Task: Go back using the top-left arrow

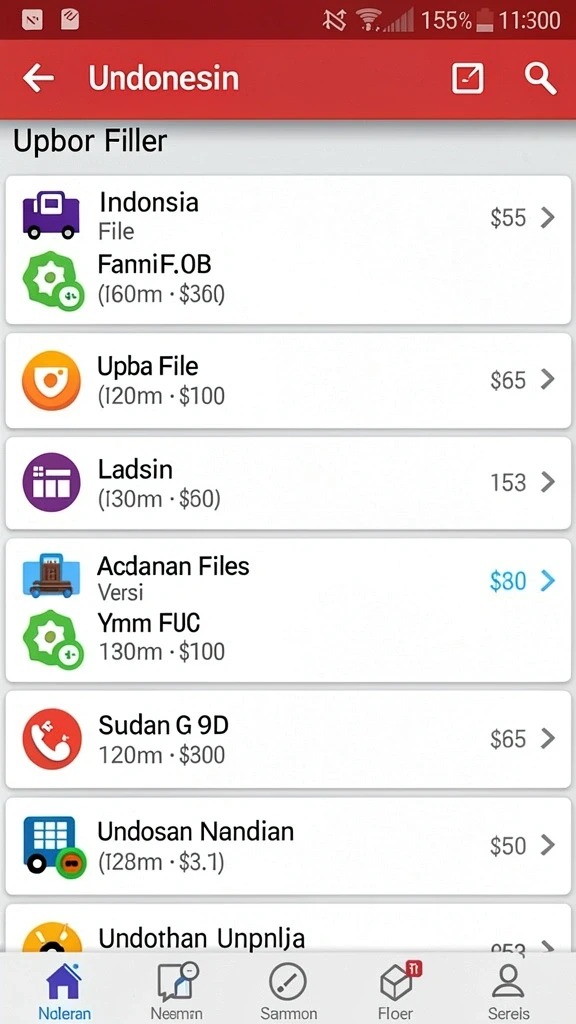Action: [39, 79]
